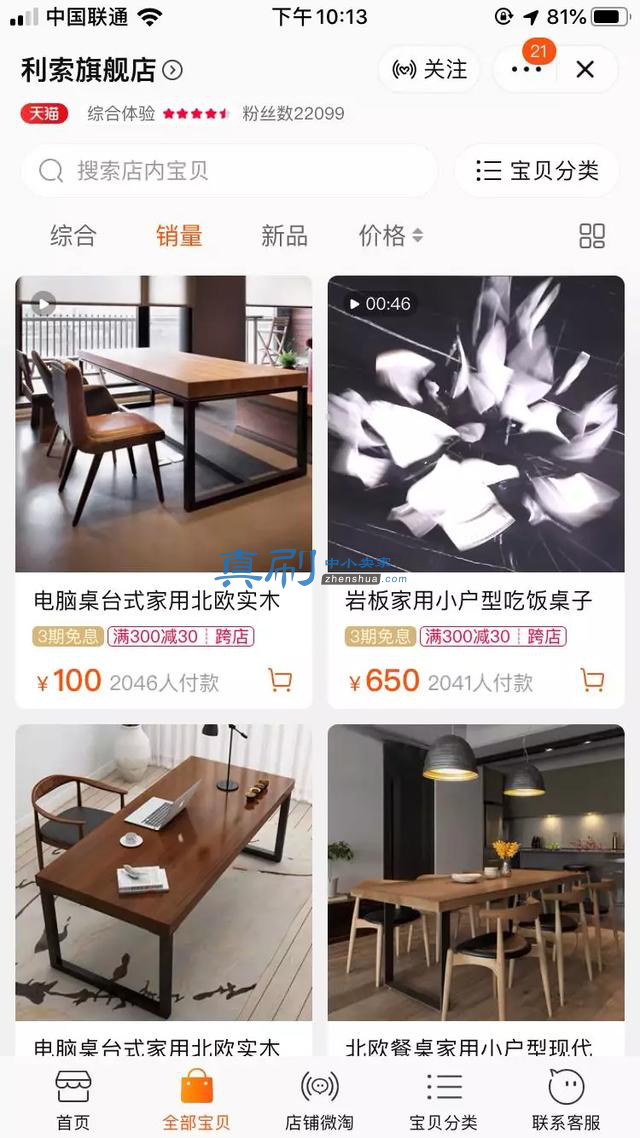
Task: Open the 北欧餐桌家用小户型现代 product card
Action: [476, 890]
